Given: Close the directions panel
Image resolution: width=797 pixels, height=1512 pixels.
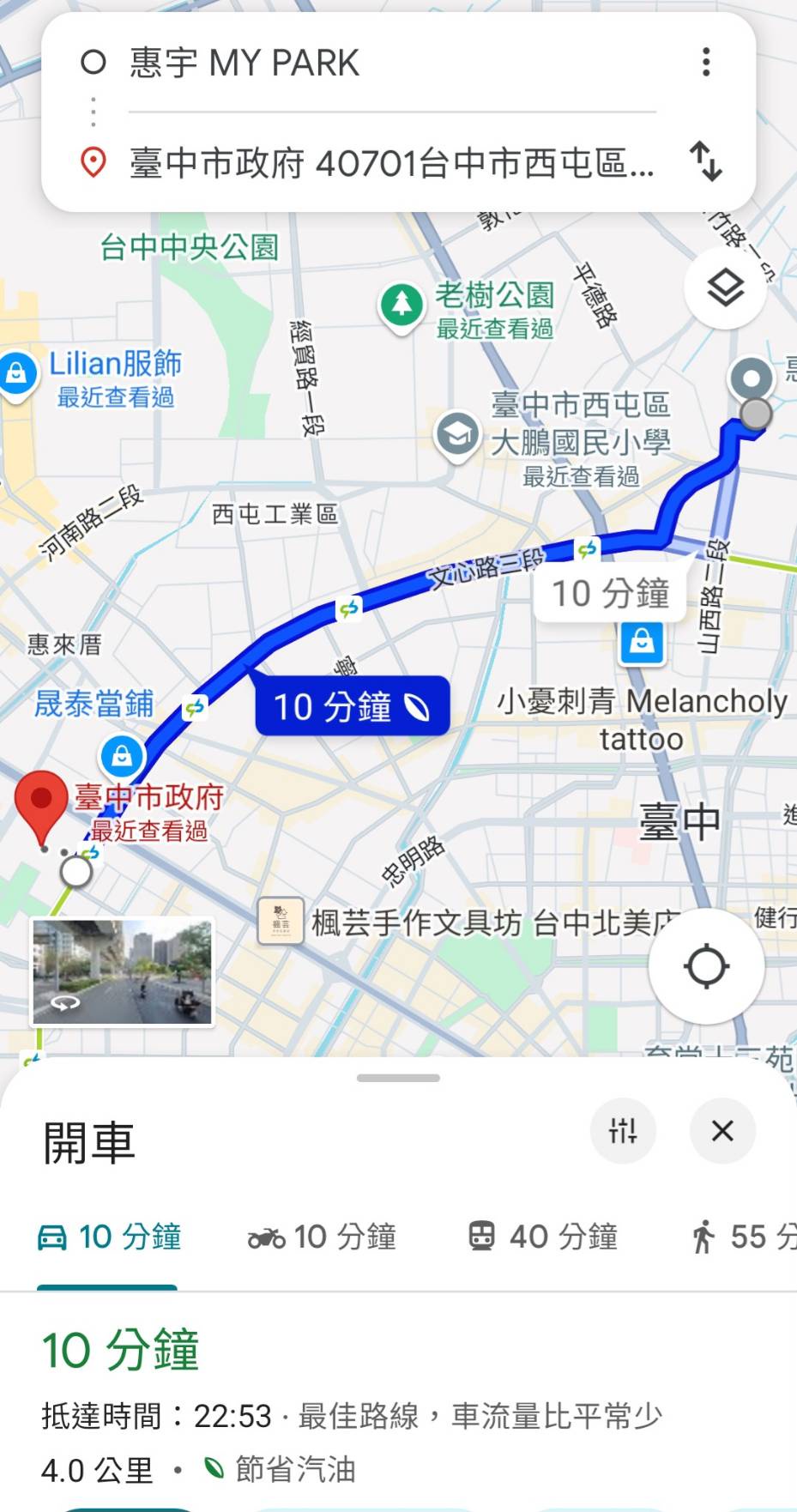Looking at the screenshot, I should (x=722, y=1131).
